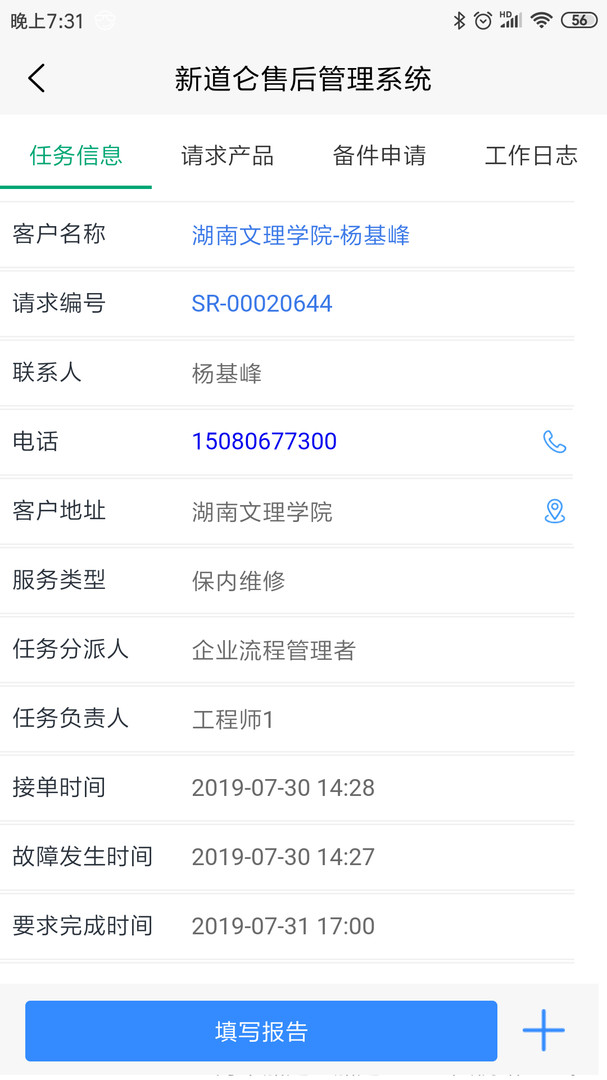
Task: Select the 任务信息 tab
Action: (x=76, y=156)
